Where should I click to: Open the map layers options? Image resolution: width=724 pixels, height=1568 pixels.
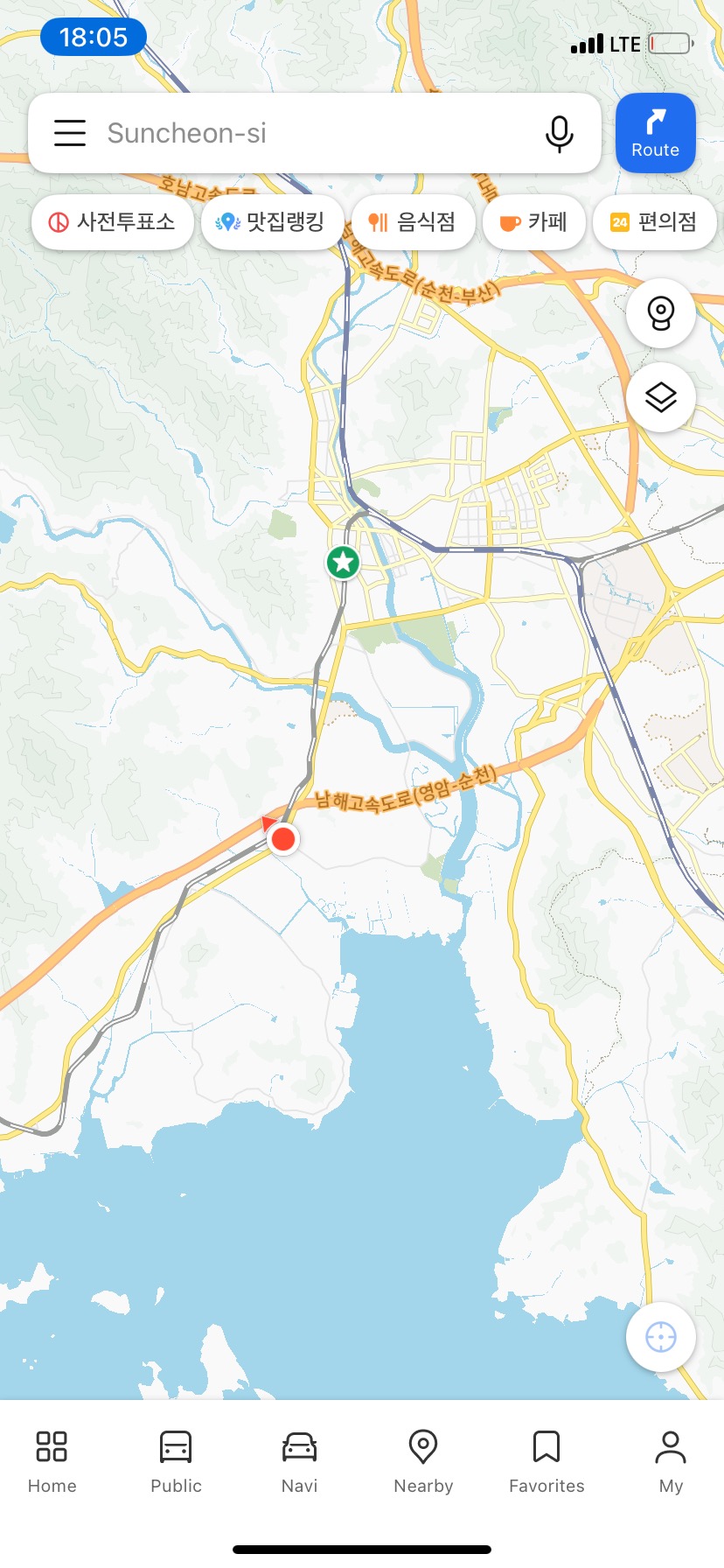click(660, 397)
